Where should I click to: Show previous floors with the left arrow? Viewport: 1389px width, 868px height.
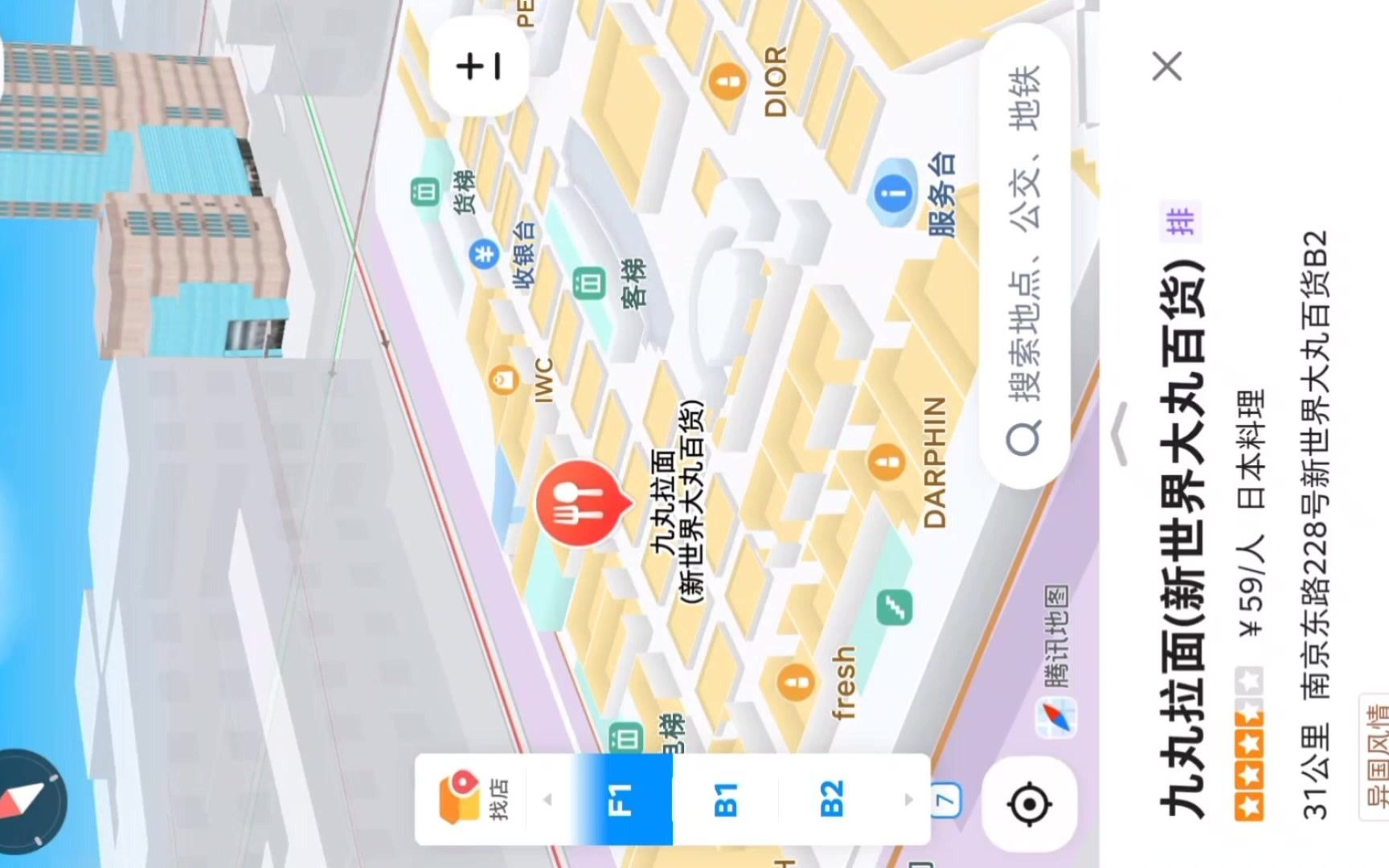548,799
